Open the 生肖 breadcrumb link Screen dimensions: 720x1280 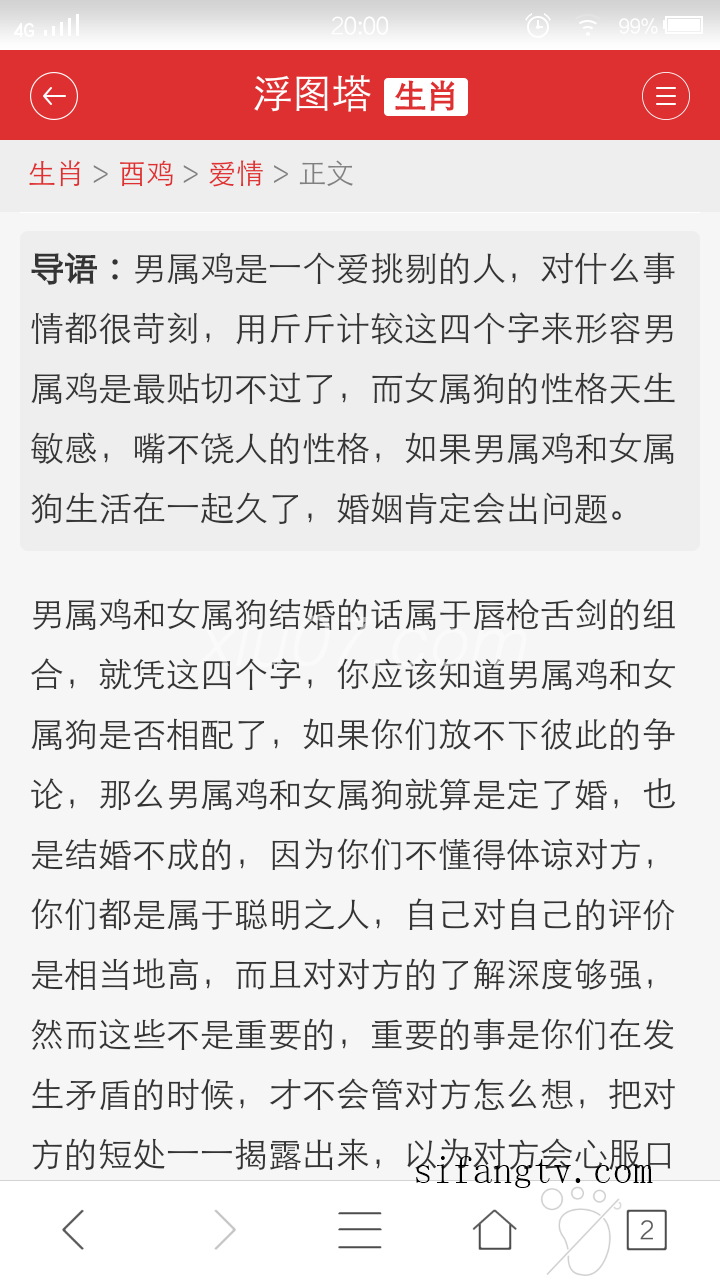tap(55, 174)
